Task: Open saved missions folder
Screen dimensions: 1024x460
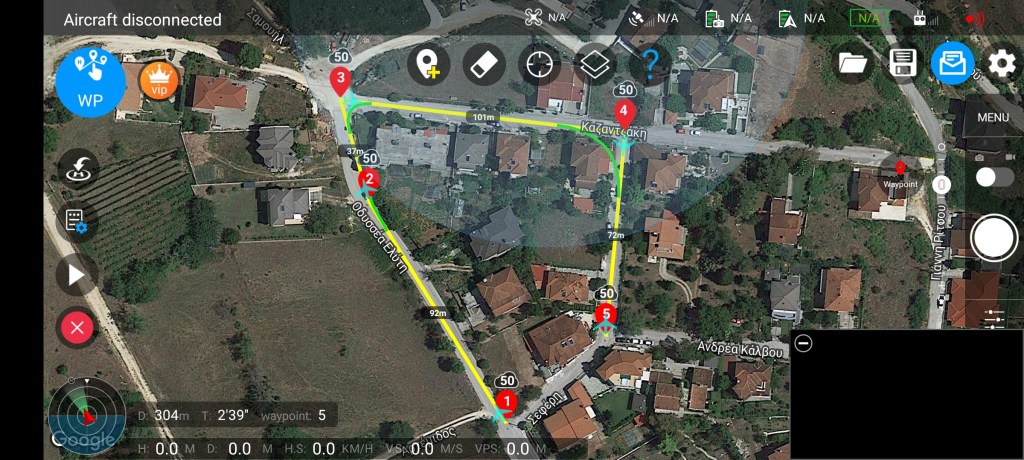Action: pyautogui.click(x=853, y=64)
